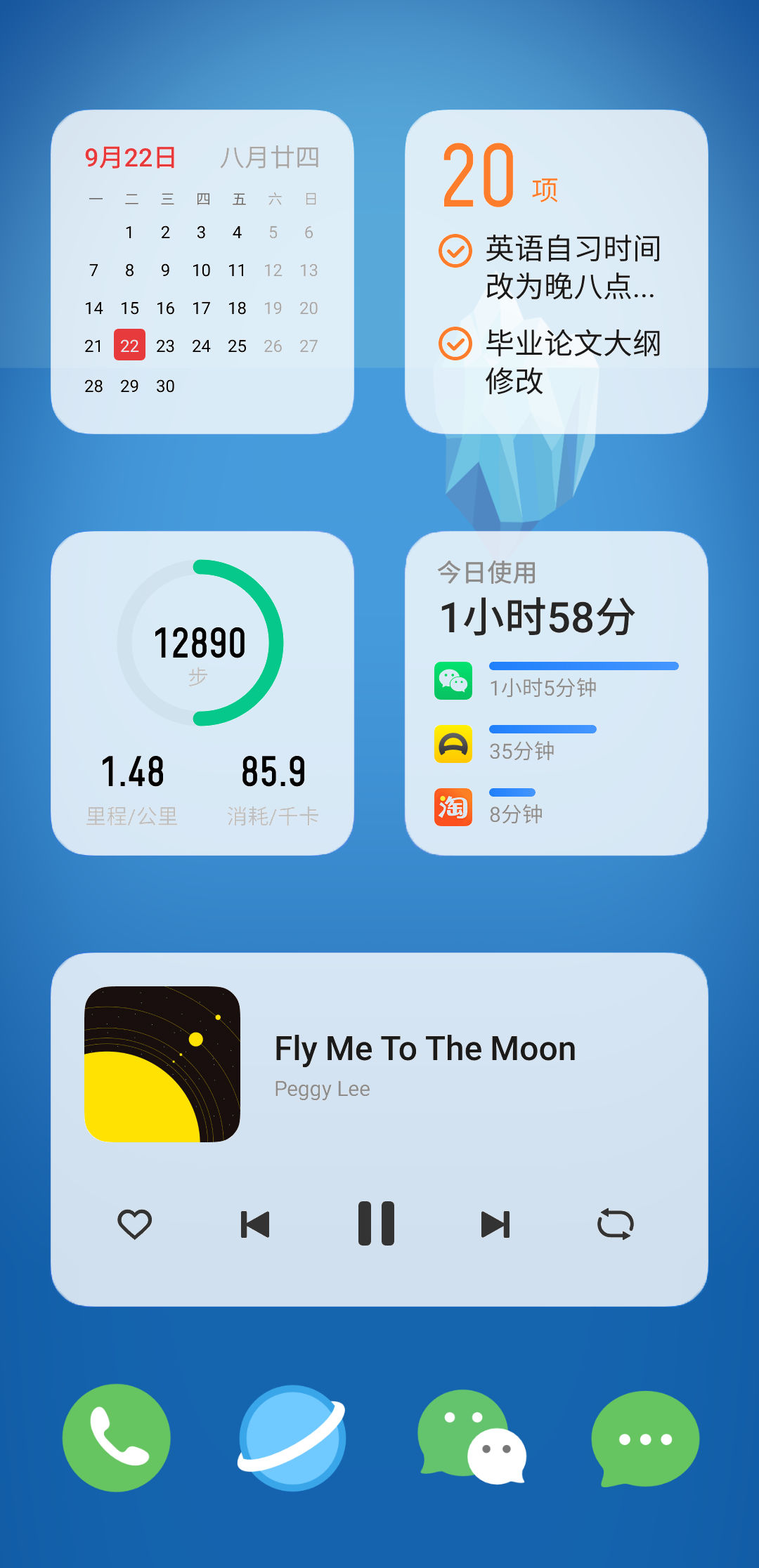Check off 英语自习时间改为晚八点 todo

455,251
